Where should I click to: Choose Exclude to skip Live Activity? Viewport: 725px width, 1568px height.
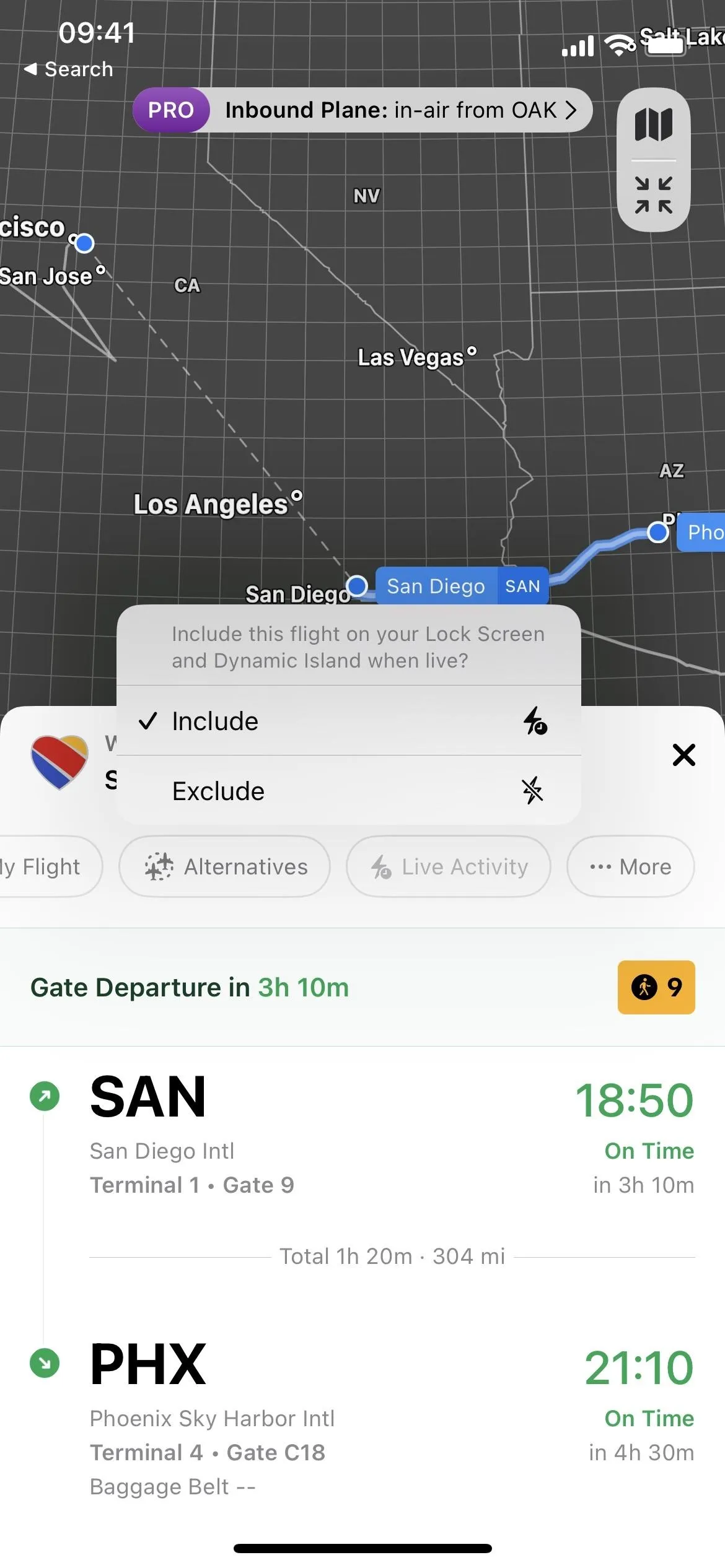click(349, 791)
